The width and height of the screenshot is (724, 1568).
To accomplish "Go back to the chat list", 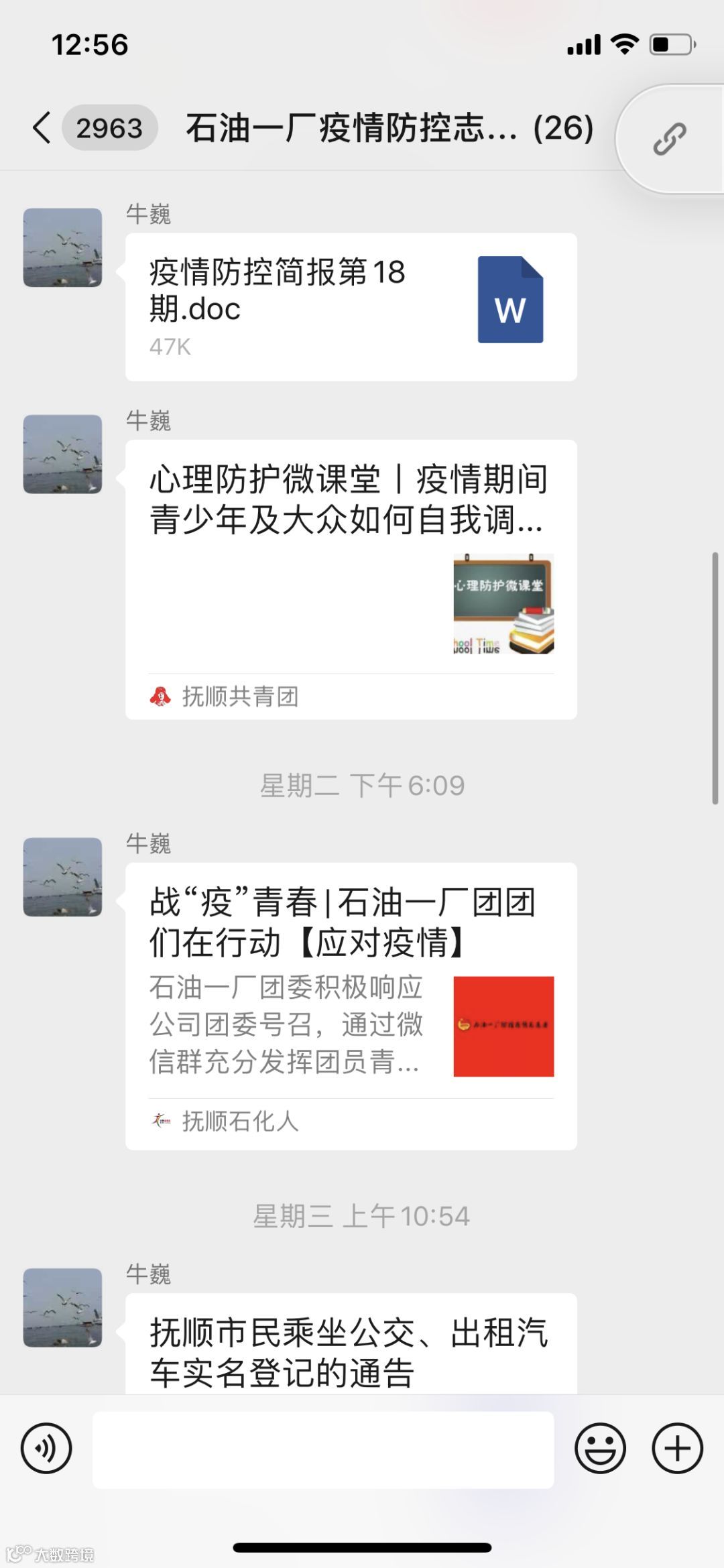I will [x=42, y=127].
